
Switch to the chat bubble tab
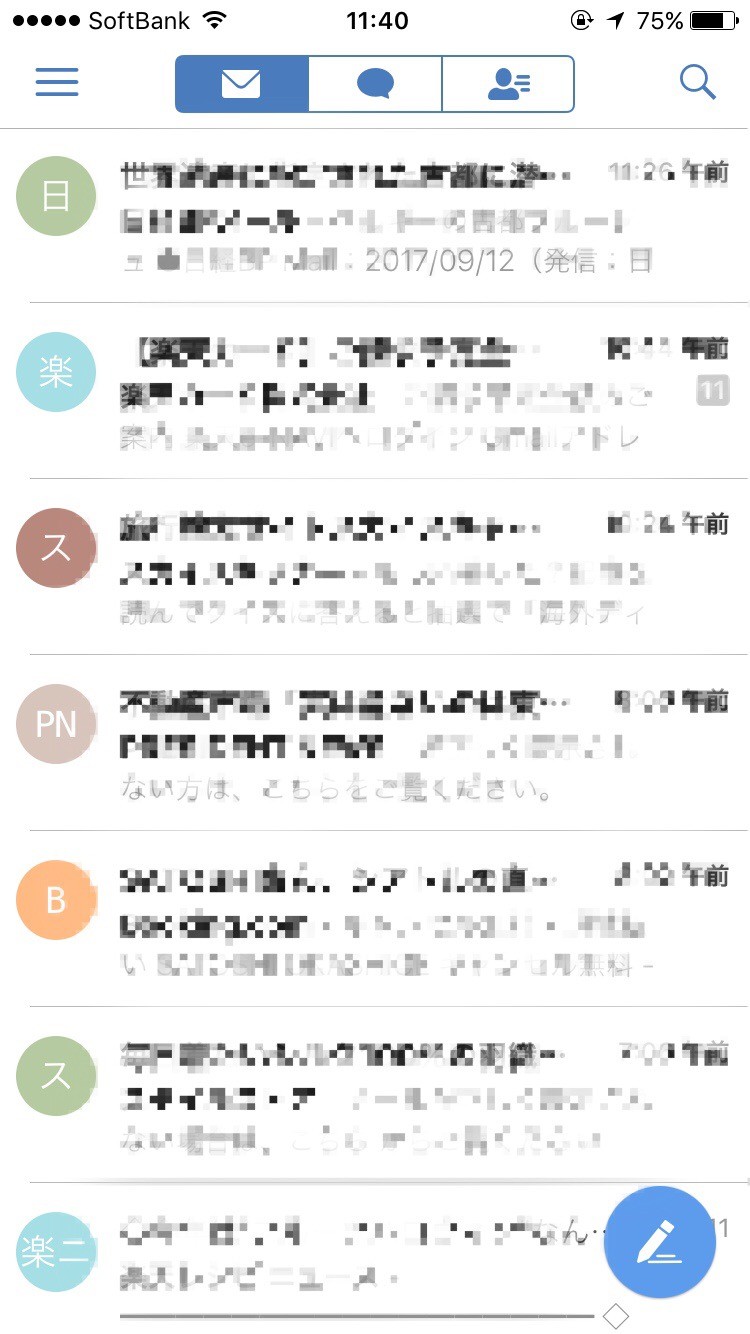(x=375, y=84)
